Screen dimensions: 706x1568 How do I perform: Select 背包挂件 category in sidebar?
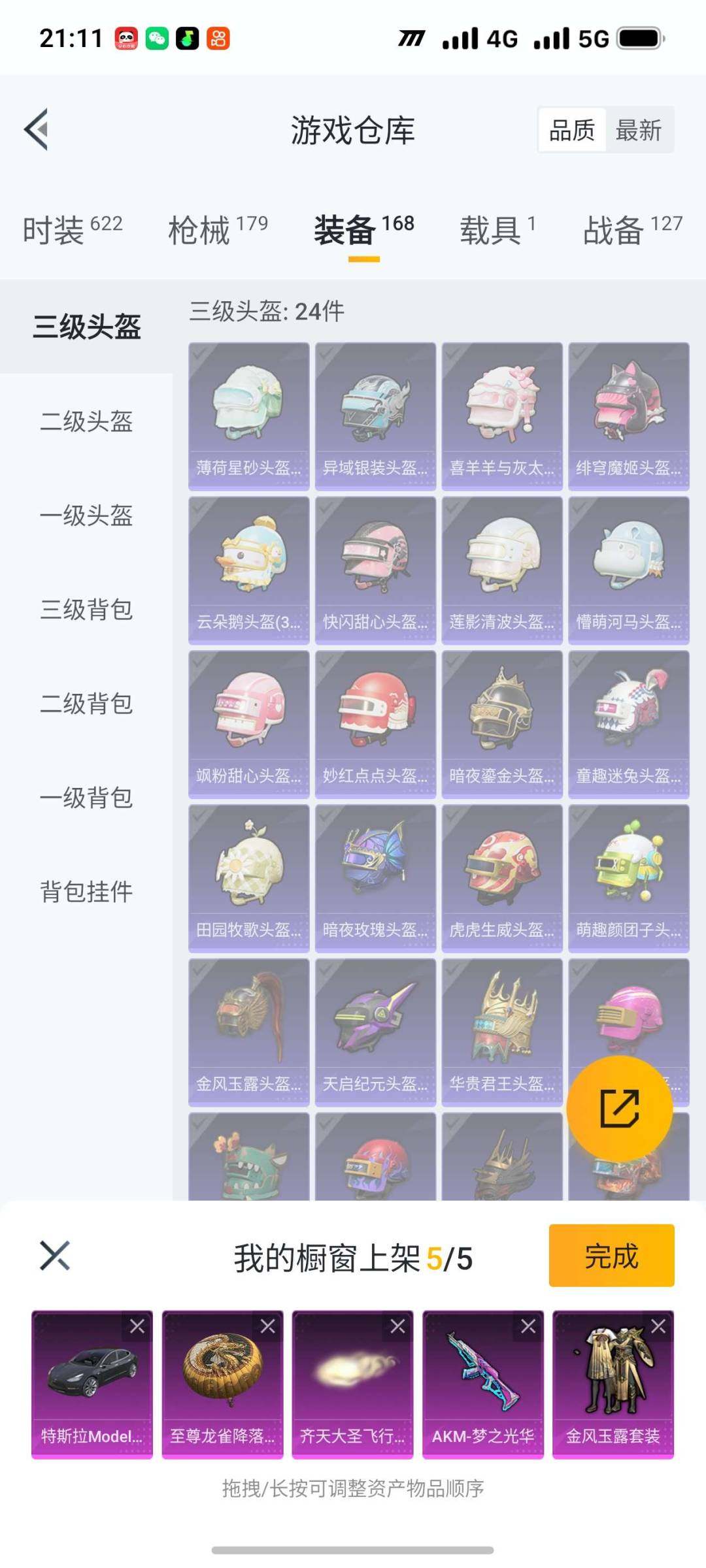pos(86,890)
